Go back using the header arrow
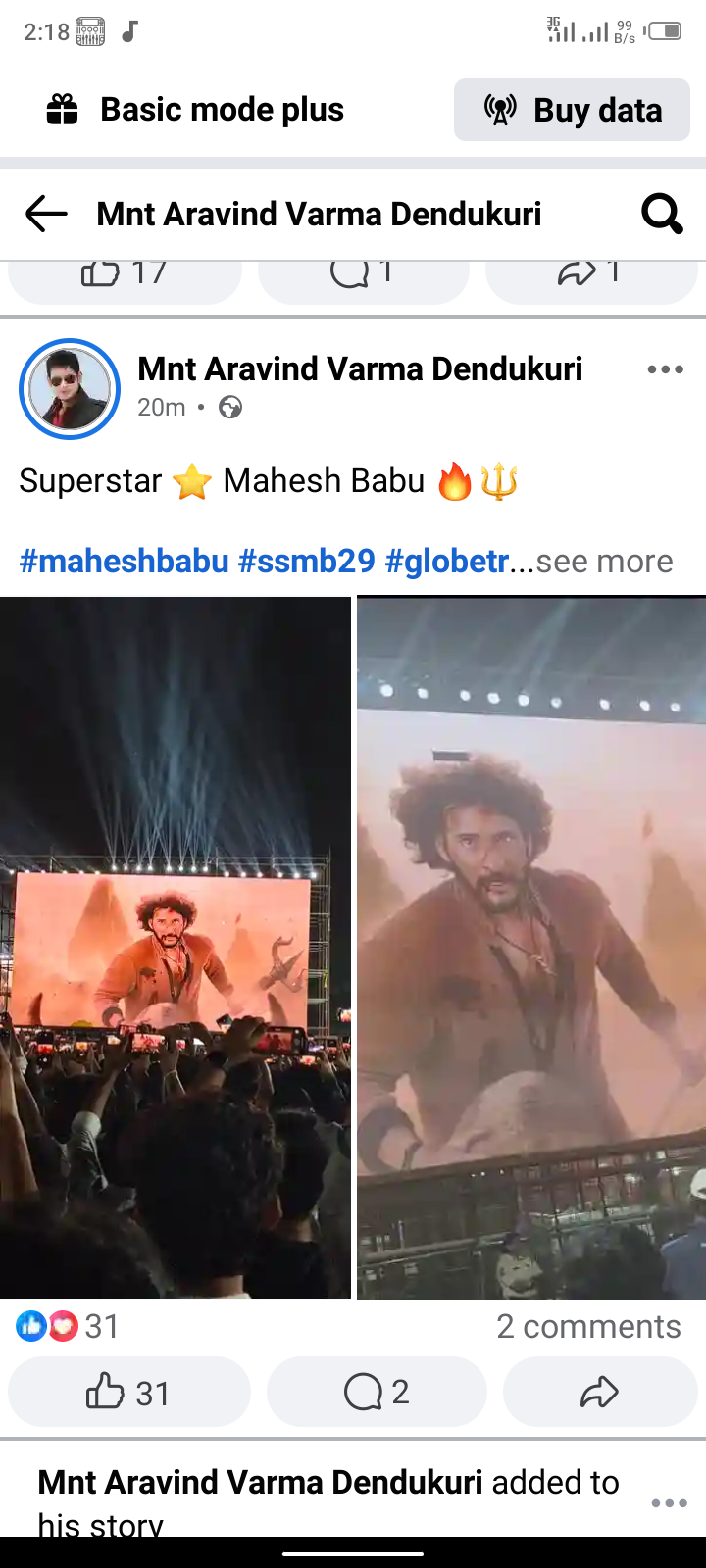This screenshot has height=1568, width=706. (x=46, y=214)
